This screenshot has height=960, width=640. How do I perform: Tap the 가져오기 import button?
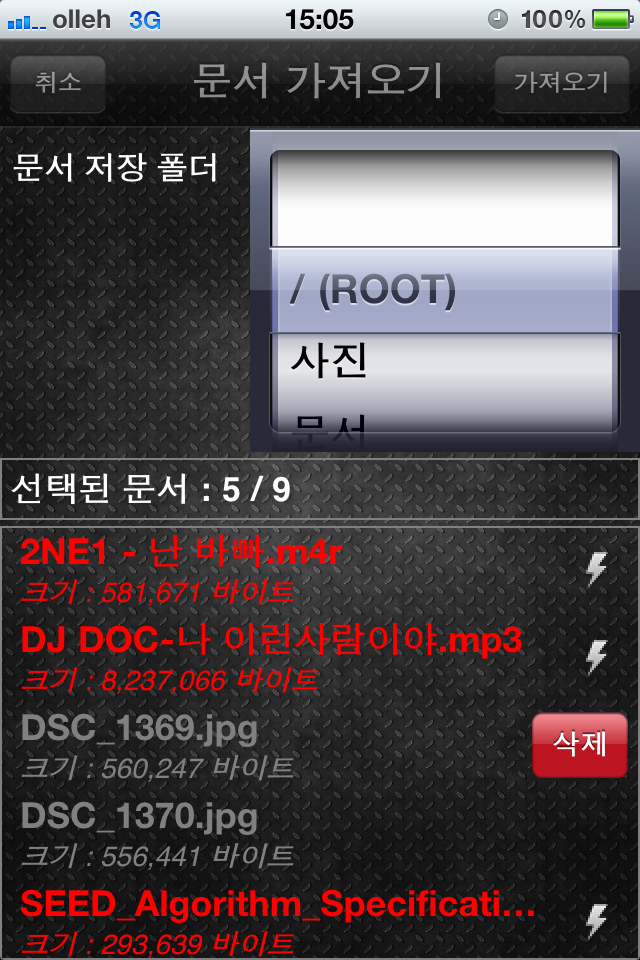coord(560,83)
